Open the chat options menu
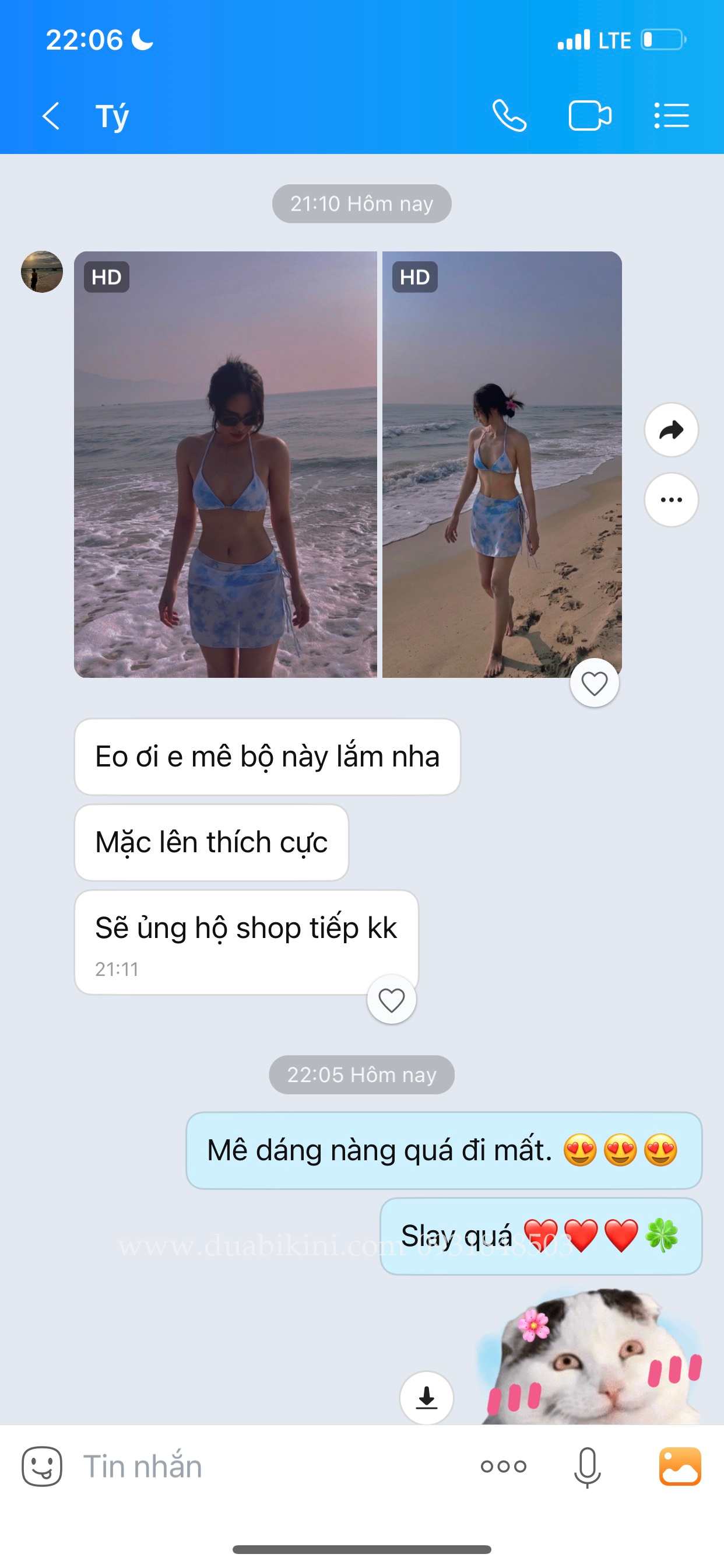The image size is (724, 1568). tap(671, 116)
